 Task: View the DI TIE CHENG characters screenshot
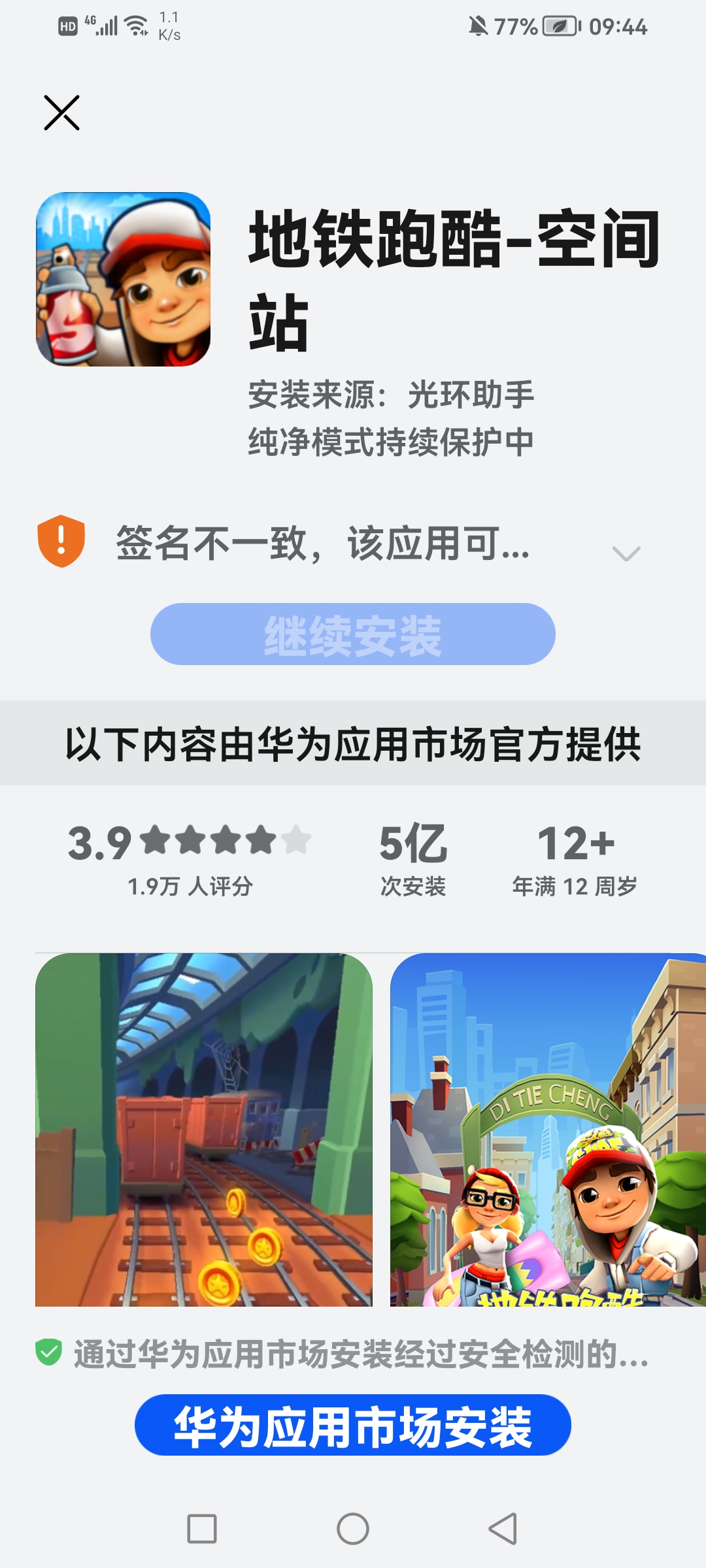pos(548,1130)
